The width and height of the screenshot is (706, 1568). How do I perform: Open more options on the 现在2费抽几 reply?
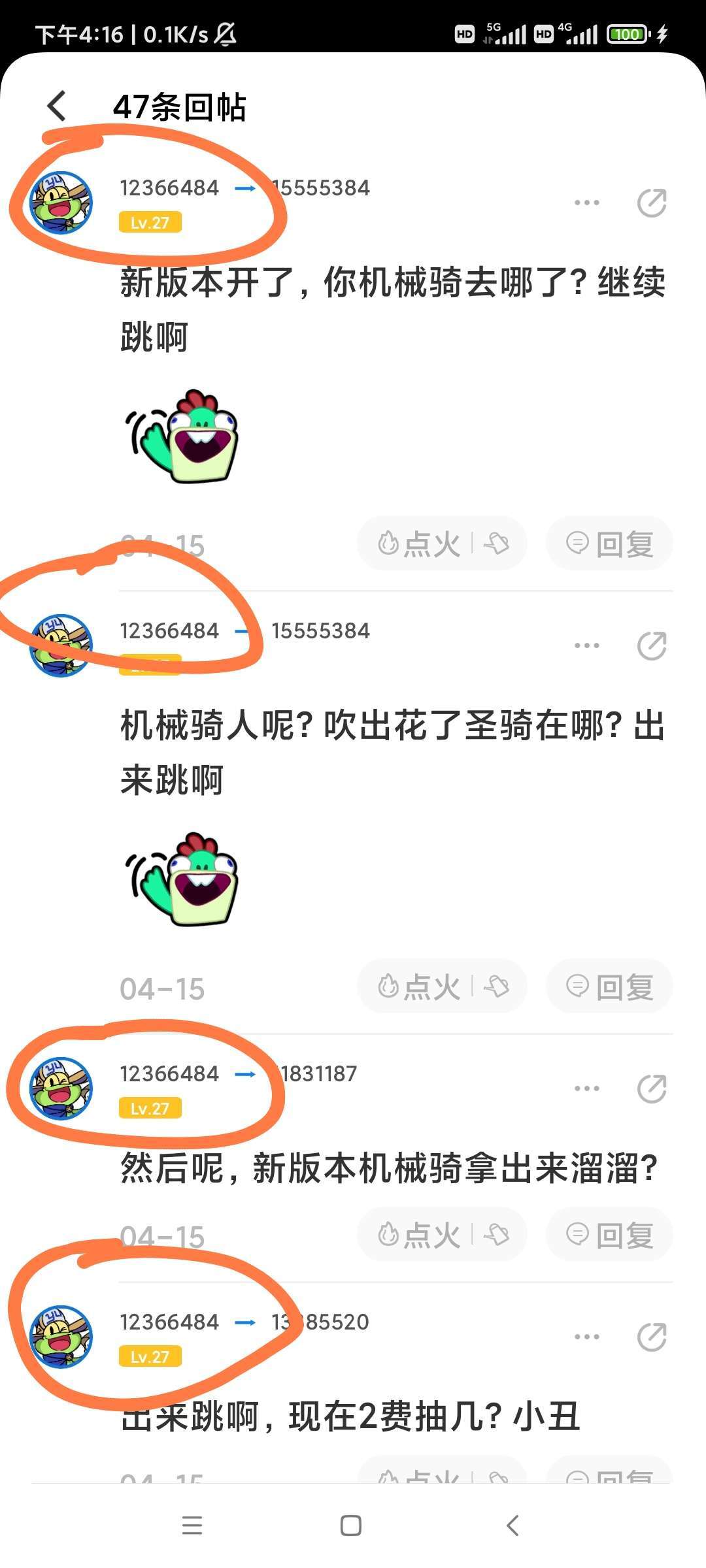tap(586, 1337)
